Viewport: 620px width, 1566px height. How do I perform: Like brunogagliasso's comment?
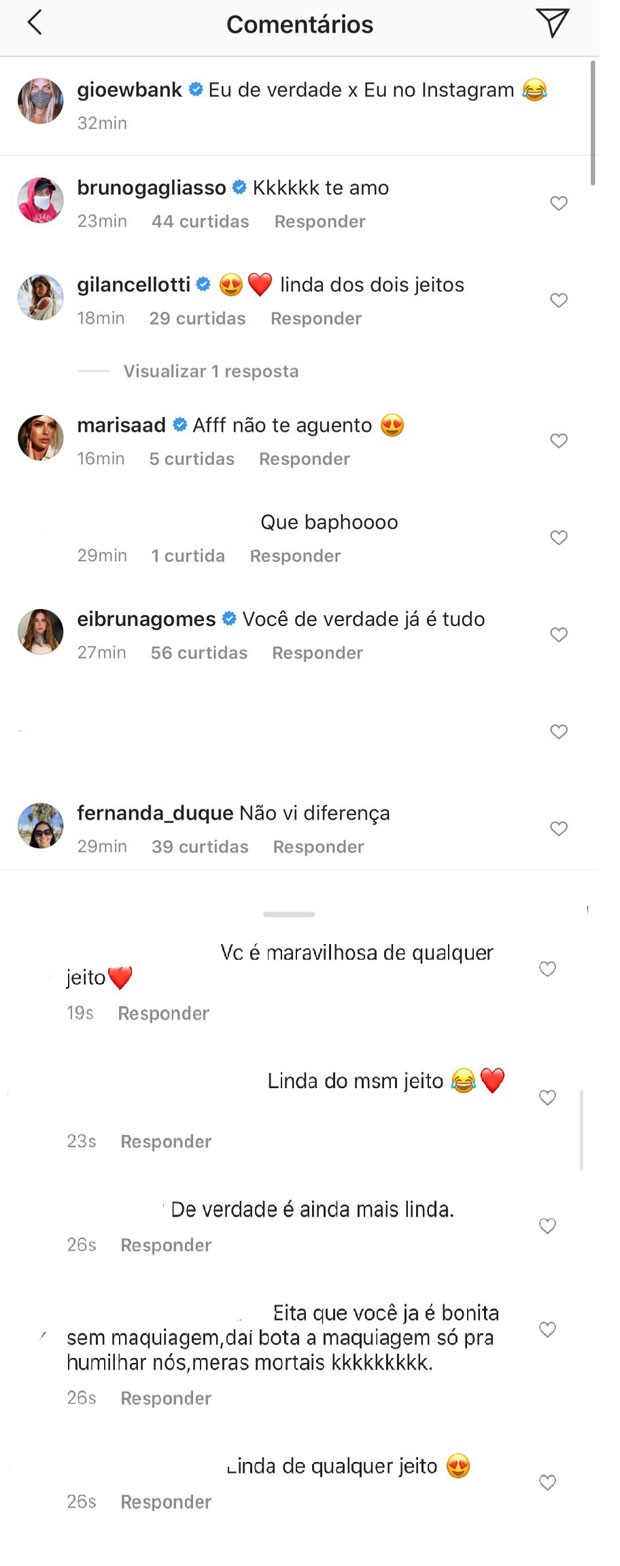pos(559,204)
